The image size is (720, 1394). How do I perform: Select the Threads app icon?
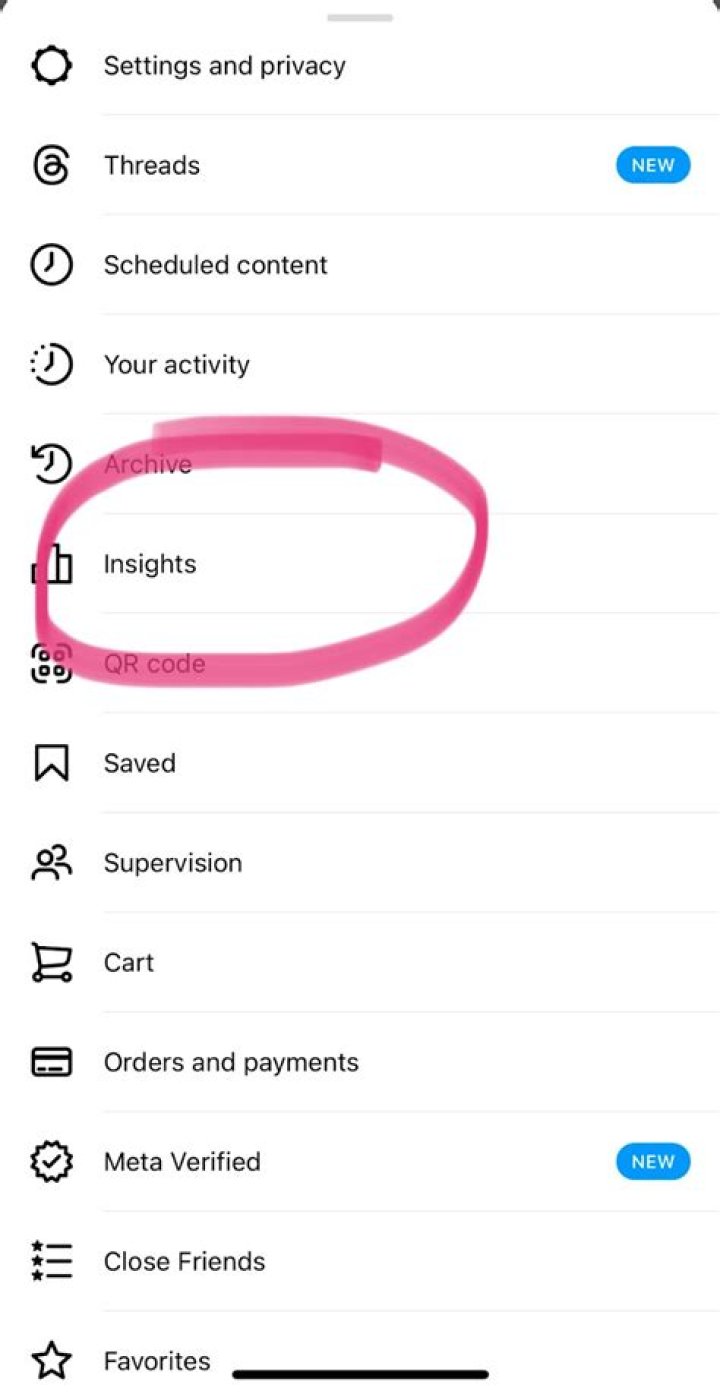click(x=51, y=165)
